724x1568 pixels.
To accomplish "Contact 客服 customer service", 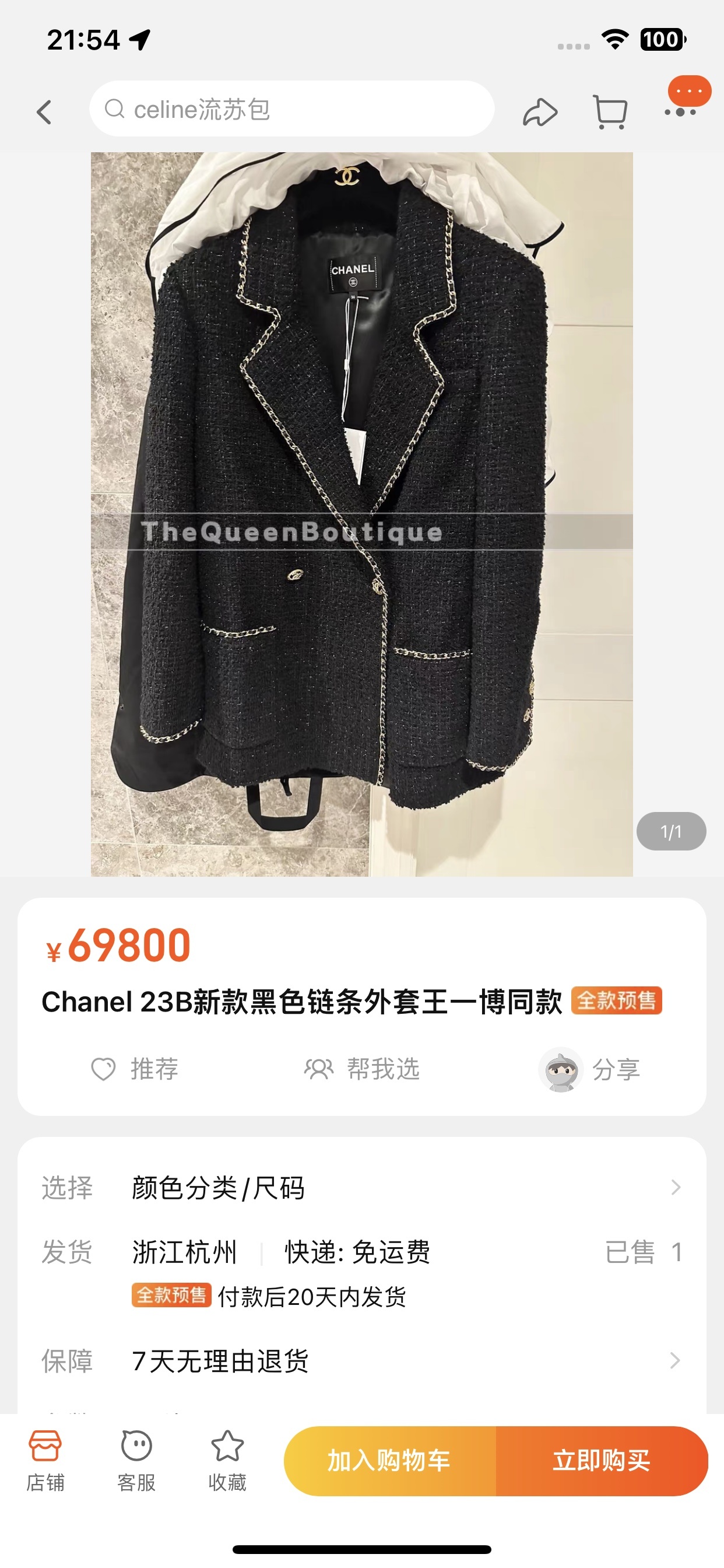I will [x=136, y=1461].
